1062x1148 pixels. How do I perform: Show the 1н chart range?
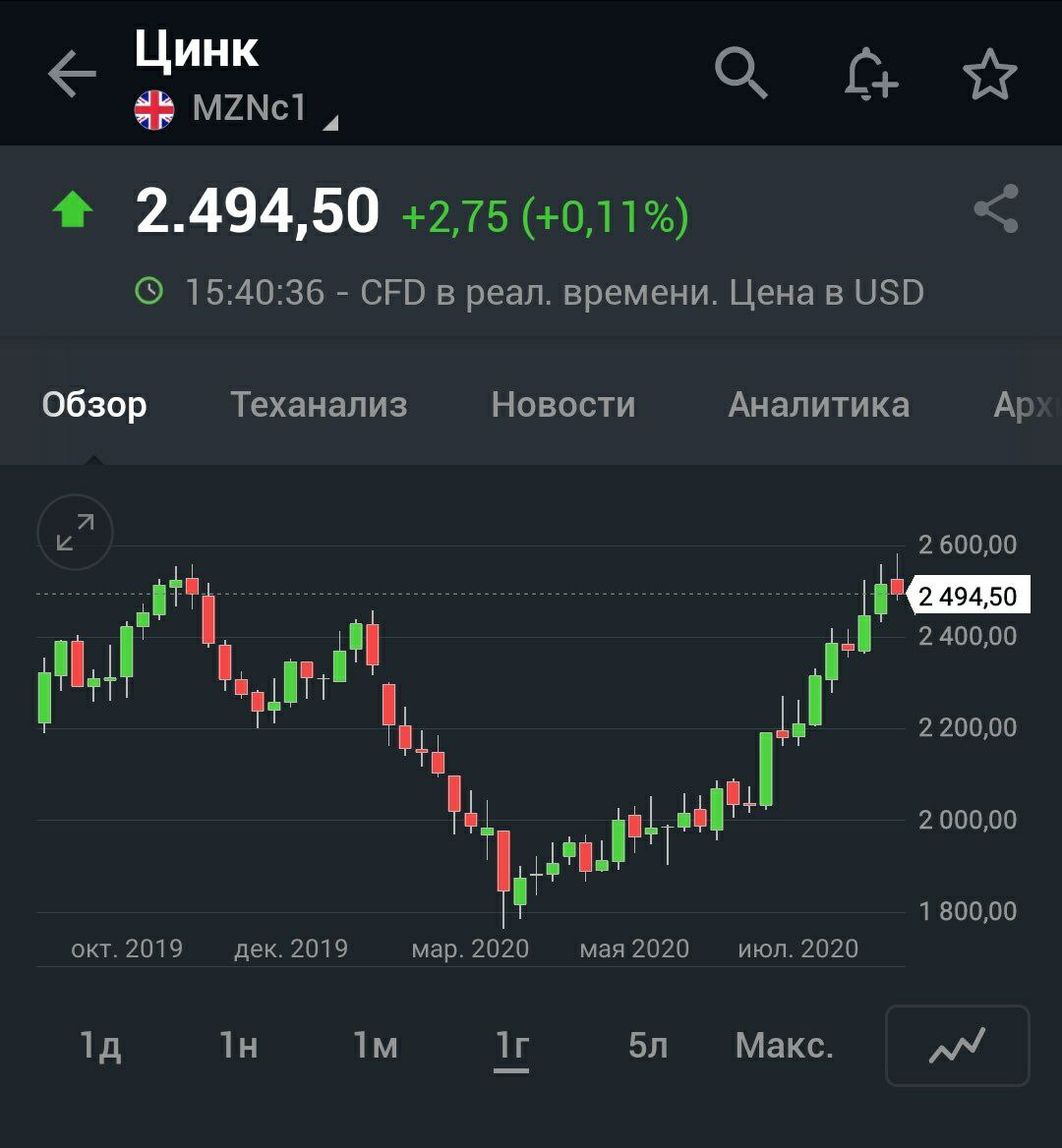click(238, 1046)
